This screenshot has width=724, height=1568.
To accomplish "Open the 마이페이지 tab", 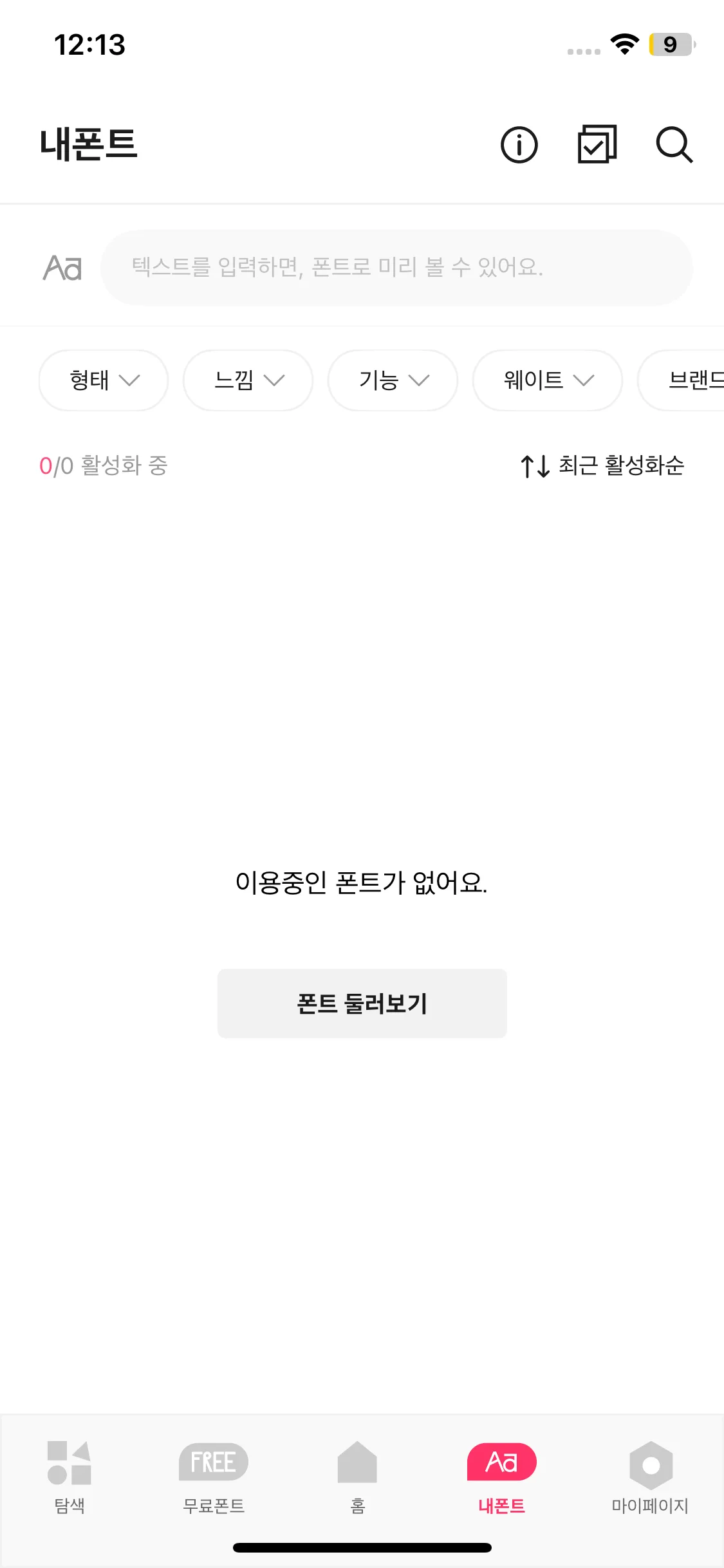I will coord(650,1477).
